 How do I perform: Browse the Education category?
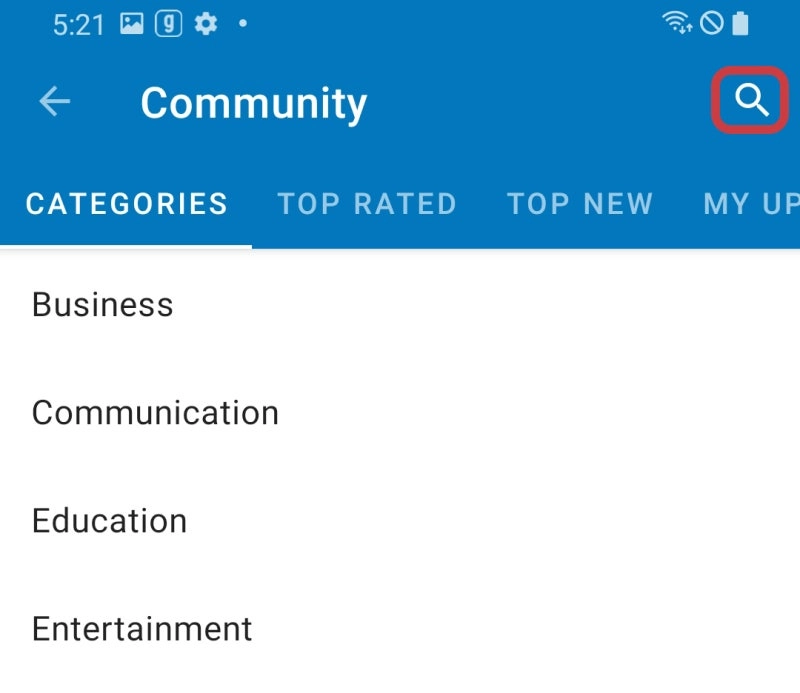pyautogui.click(x=400, y=521)
